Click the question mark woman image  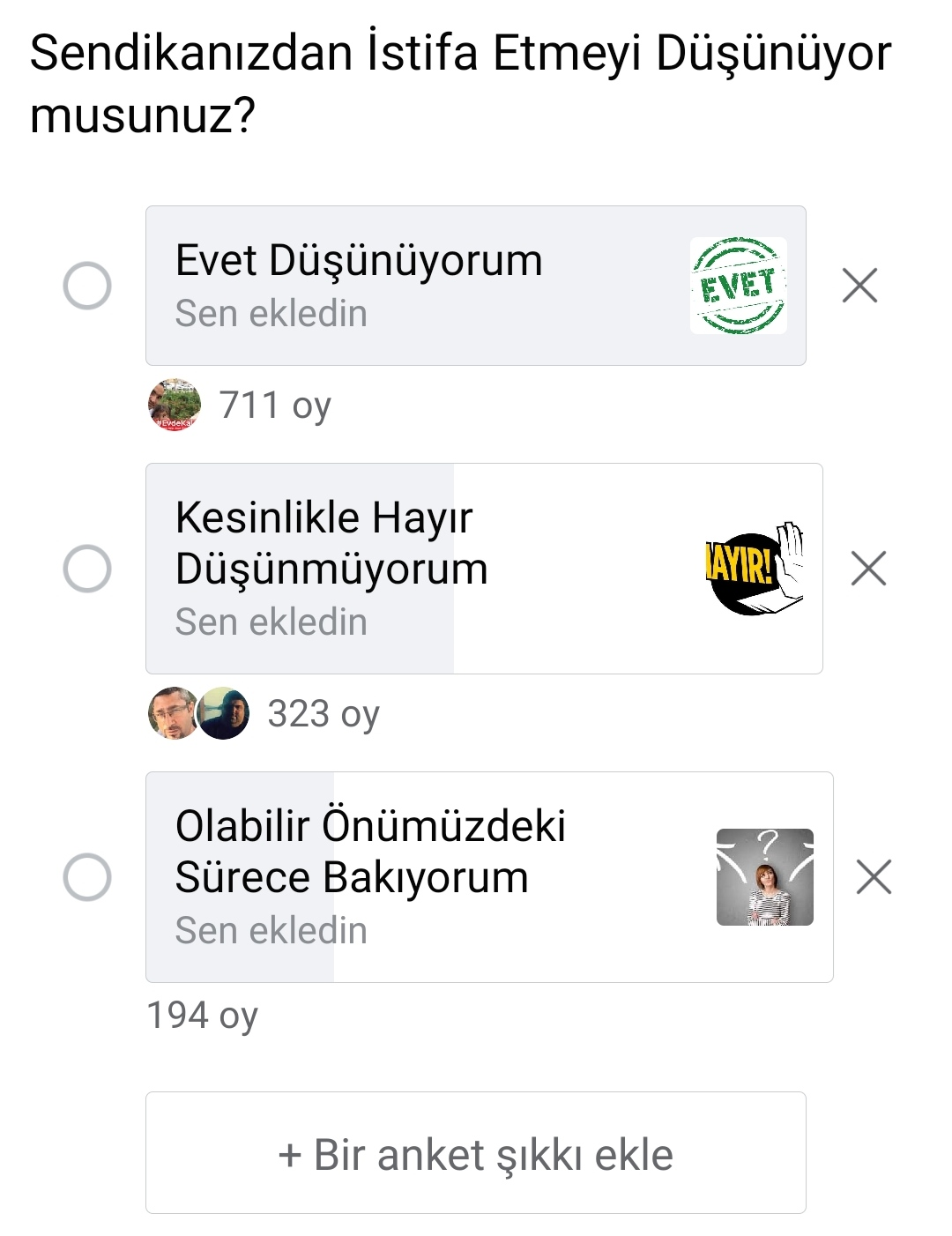[765, 876]
